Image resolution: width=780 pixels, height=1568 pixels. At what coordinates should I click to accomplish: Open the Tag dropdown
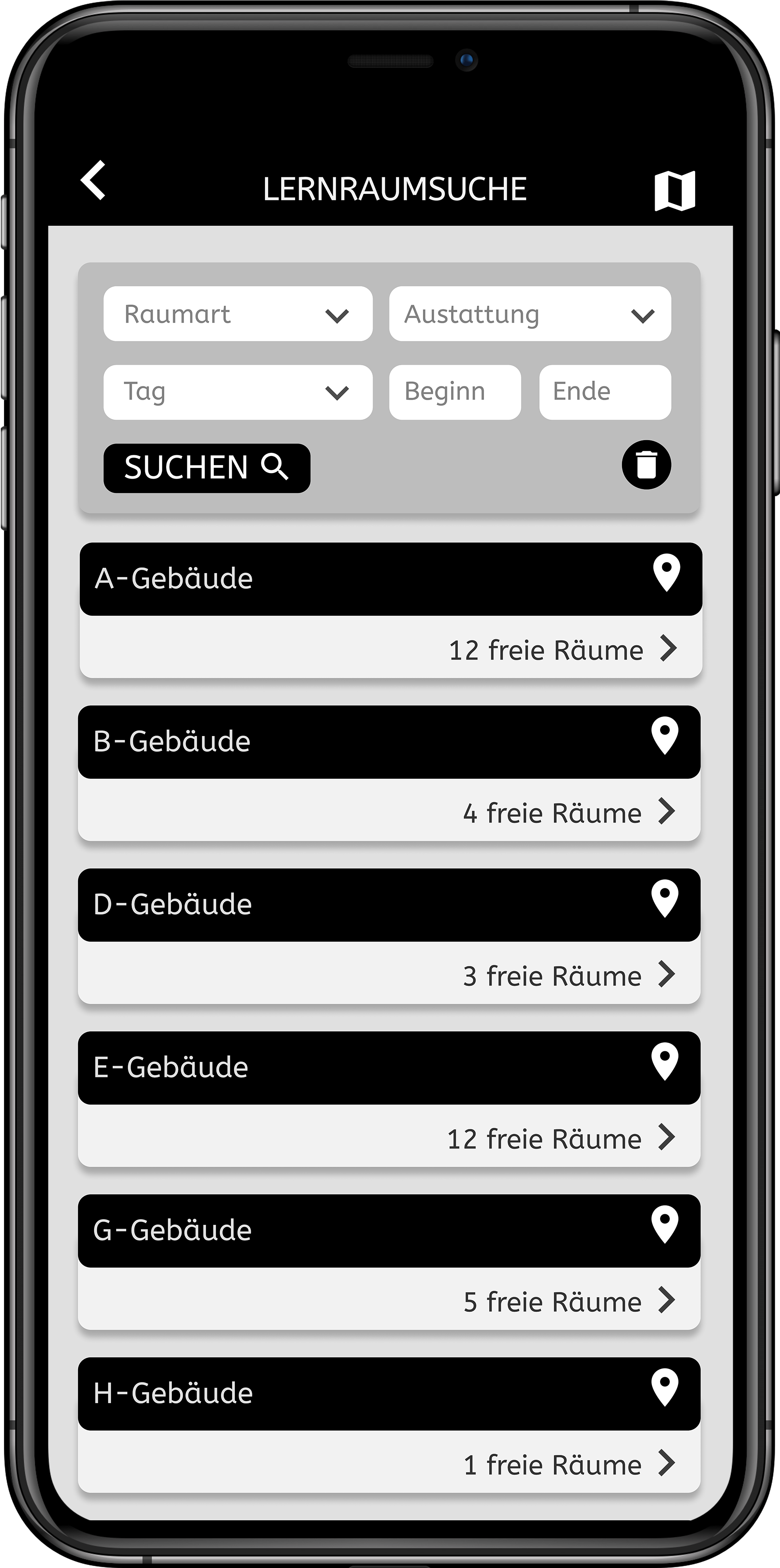(238, 392)
